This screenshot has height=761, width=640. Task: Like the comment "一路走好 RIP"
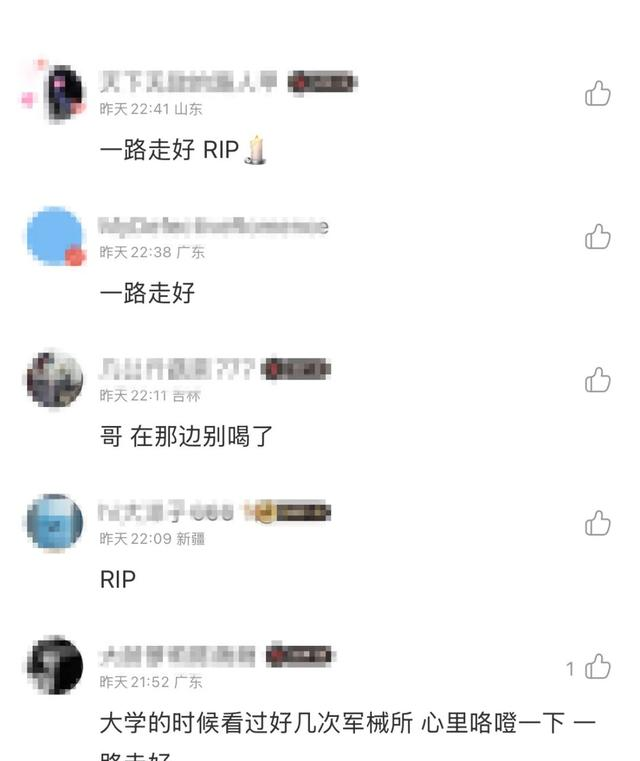(598, 94)
